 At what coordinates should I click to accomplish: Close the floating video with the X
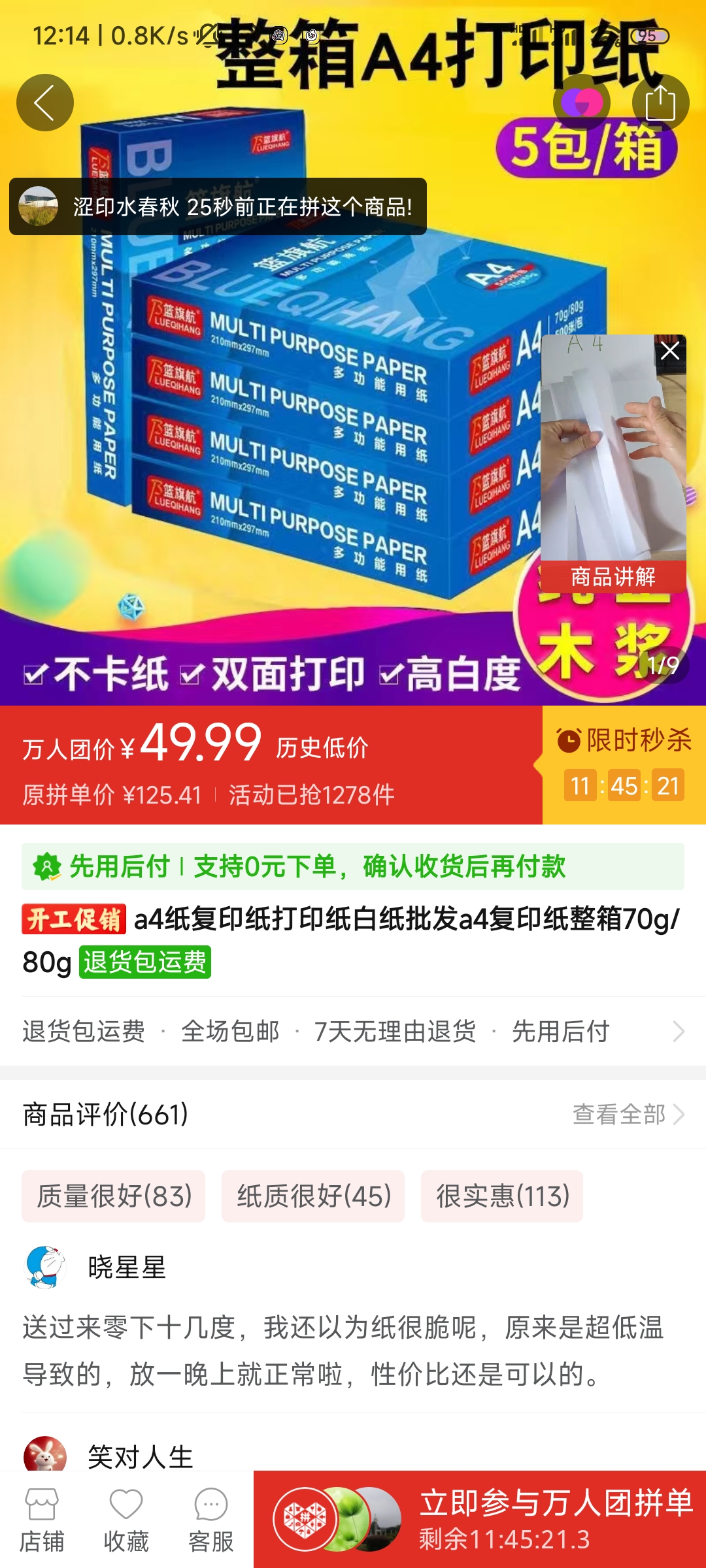tap(669, 351)
